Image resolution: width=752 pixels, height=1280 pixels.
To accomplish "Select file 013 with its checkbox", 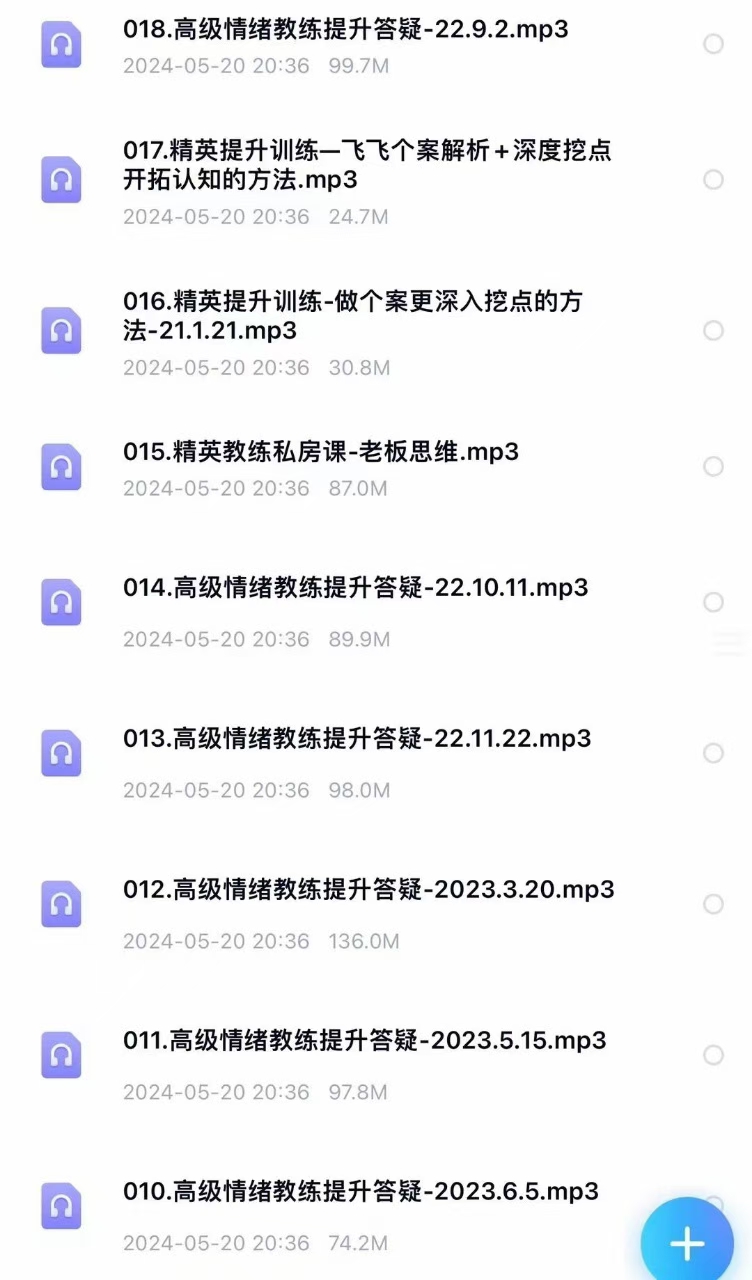I will tap(713, 753).
